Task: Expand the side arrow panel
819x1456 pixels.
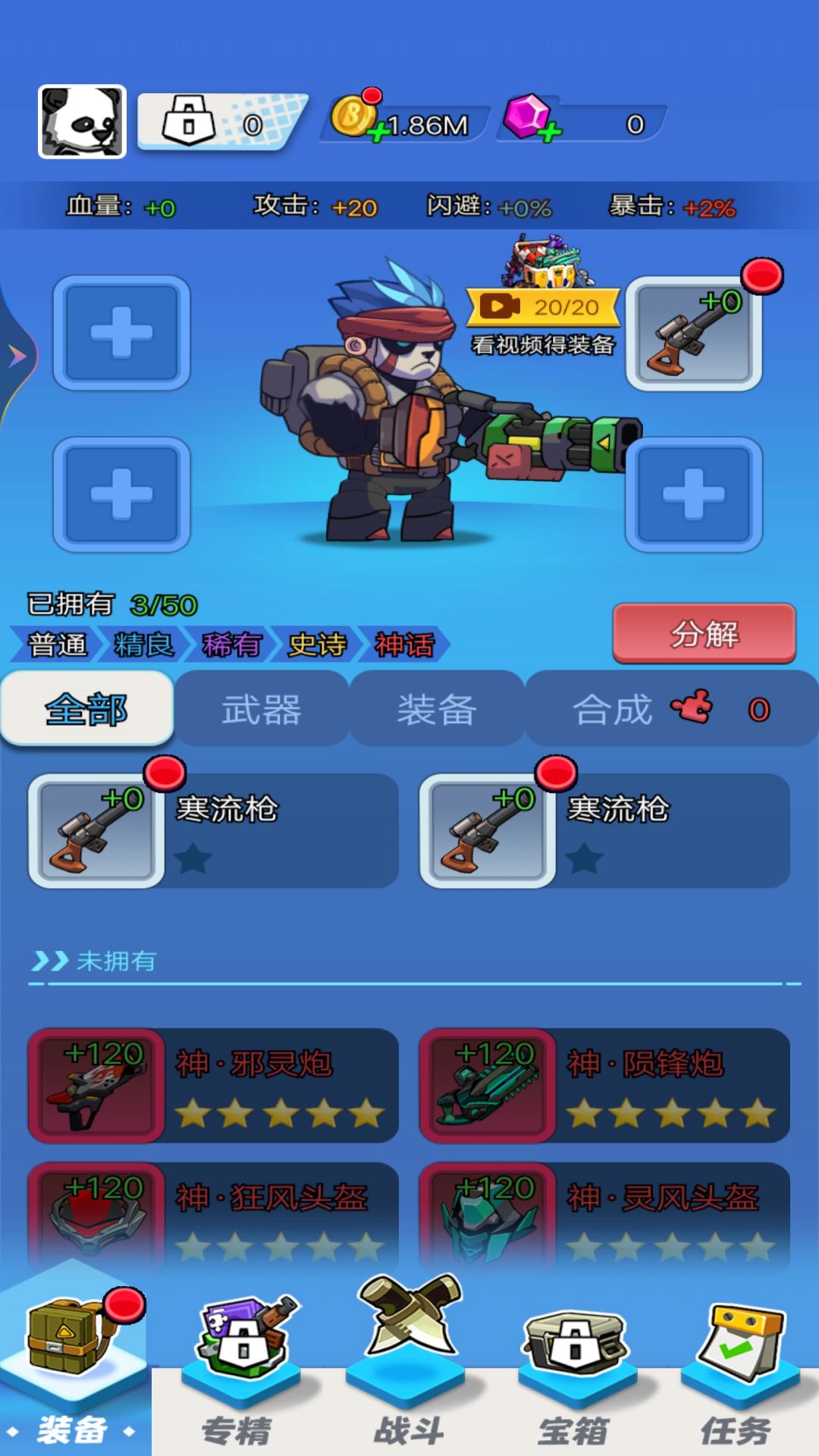Action: click(x=17, y=355)
